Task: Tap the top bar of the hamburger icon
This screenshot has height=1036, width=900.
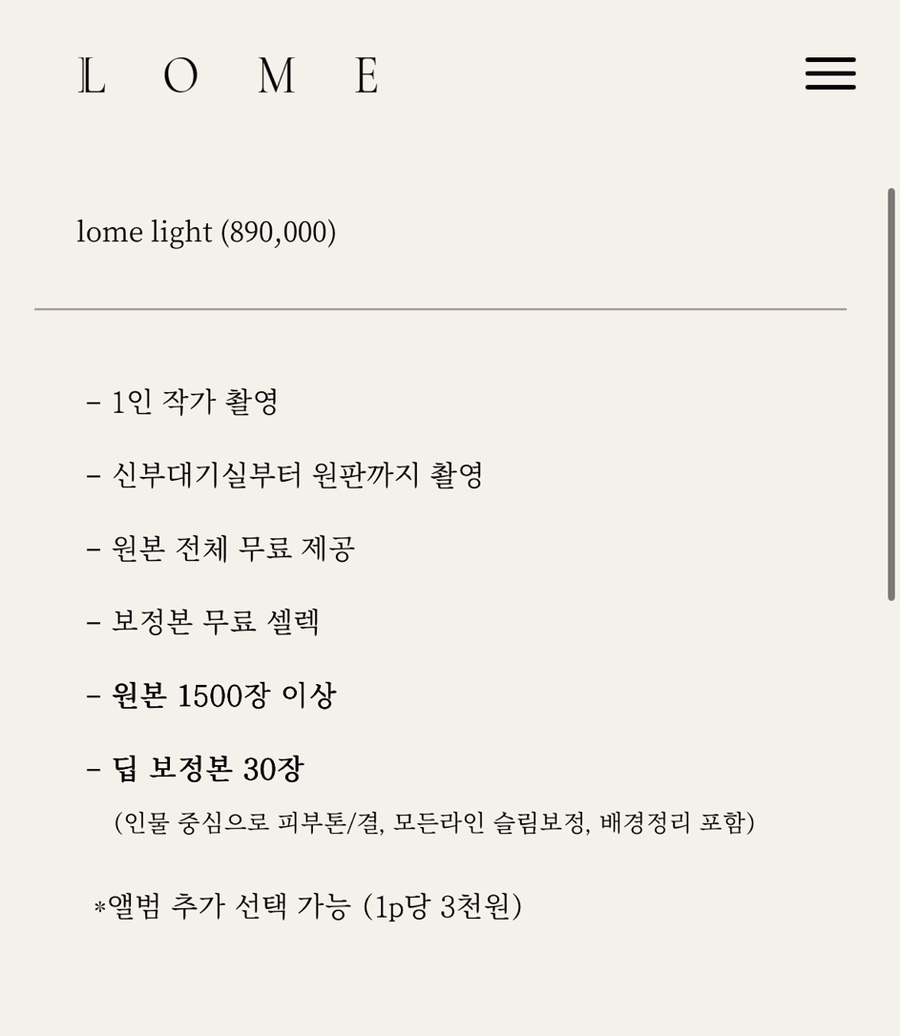Action: pyautogui.click(x=829, y=61)
